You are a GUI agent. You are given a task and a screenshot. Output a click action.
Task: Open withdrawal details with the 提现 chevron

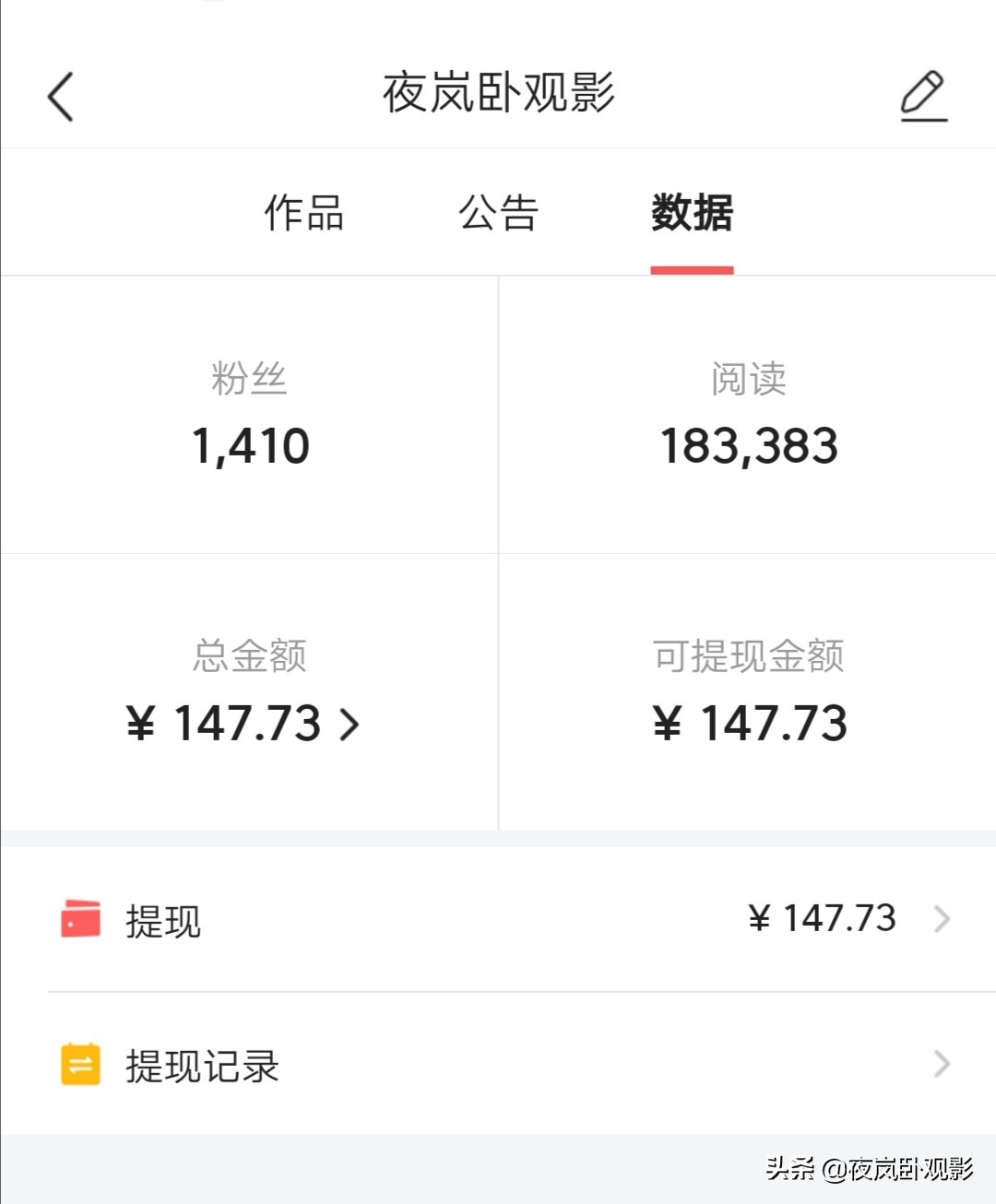(x=943, y=919)
